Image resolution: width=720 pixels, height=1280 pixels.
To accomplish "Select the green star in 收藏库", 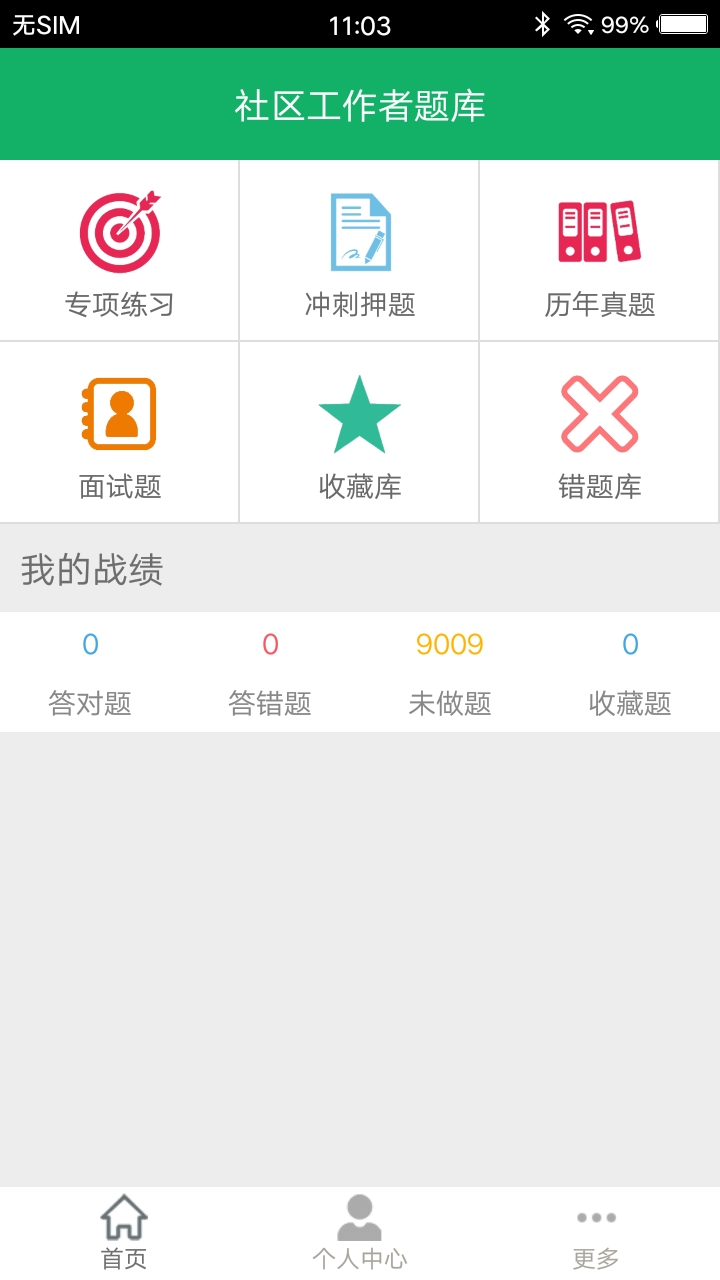I will [359, 406].
